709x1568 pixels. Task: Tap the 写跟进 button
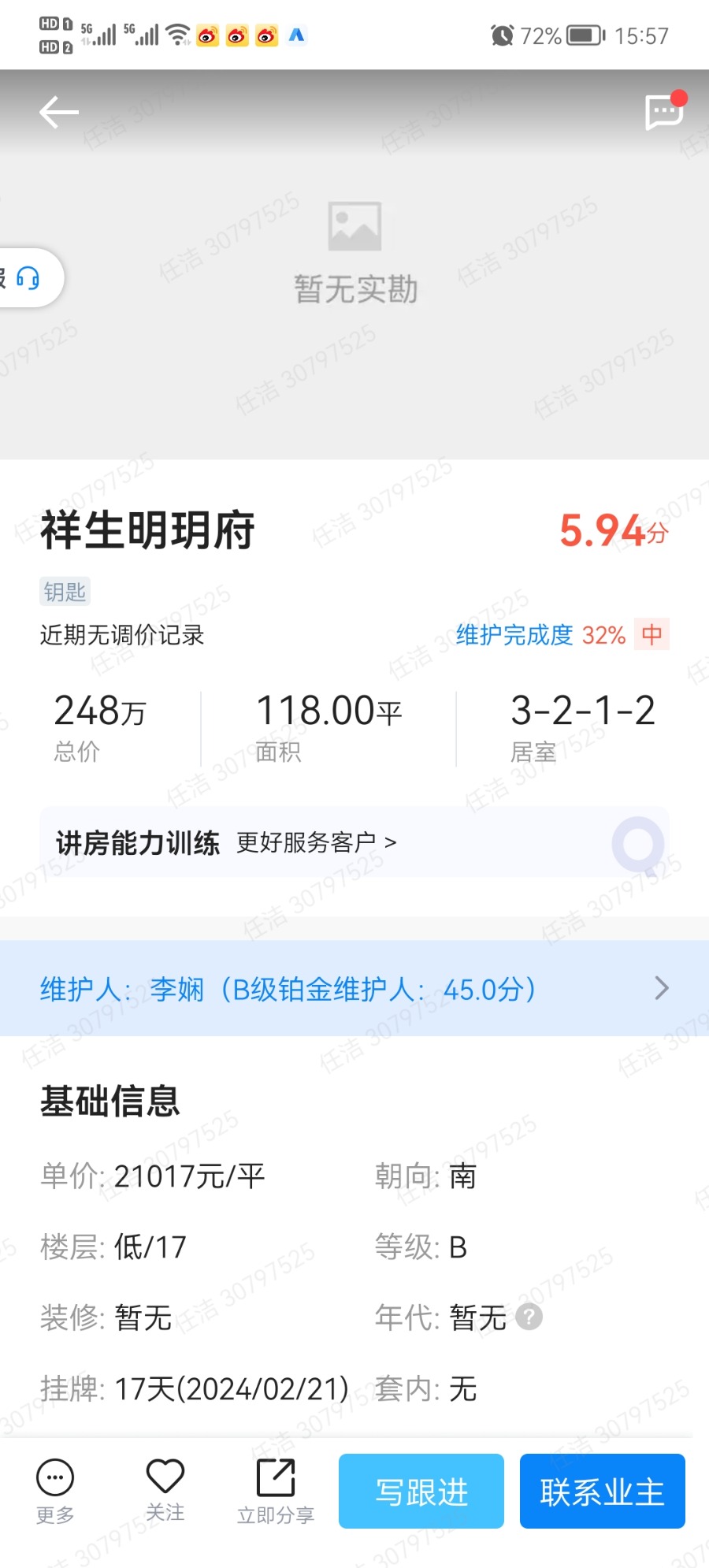[x=421, y=1491]
